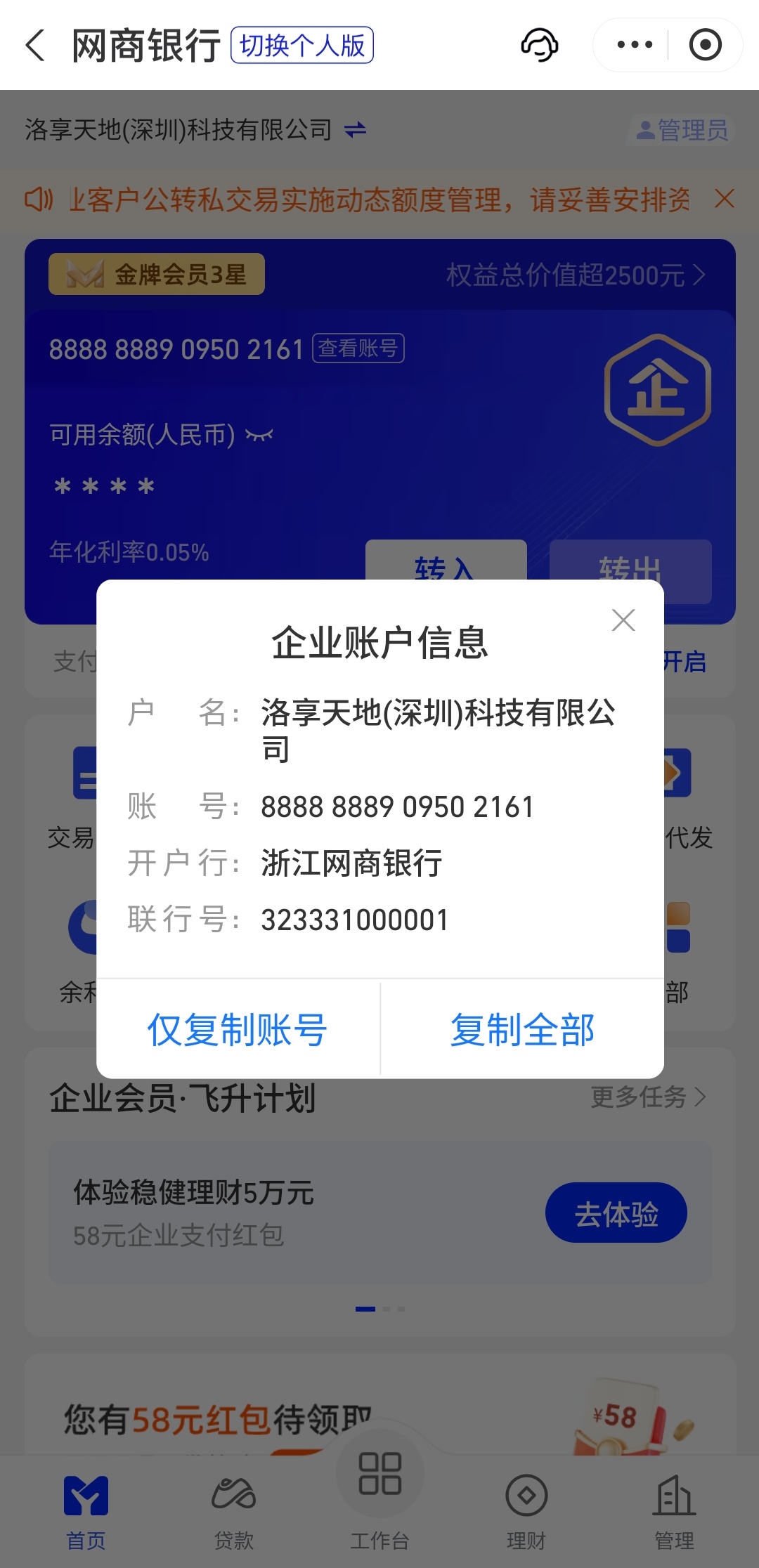Tap 复制全部 to copy all info
This screenshot has width=759, height=1568.
tap(522, 1030)
